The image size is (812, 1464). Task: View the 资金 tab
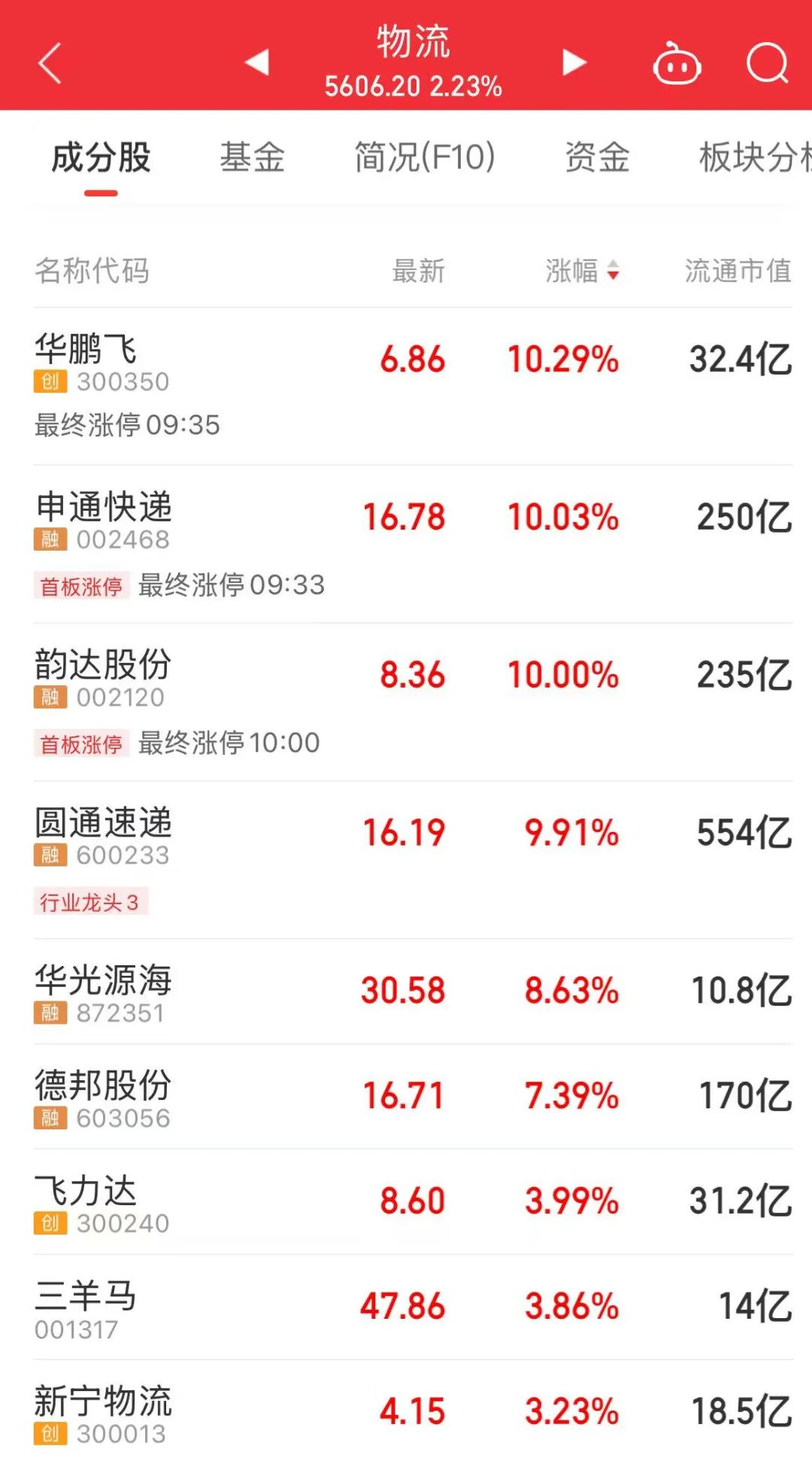point(597,158)
